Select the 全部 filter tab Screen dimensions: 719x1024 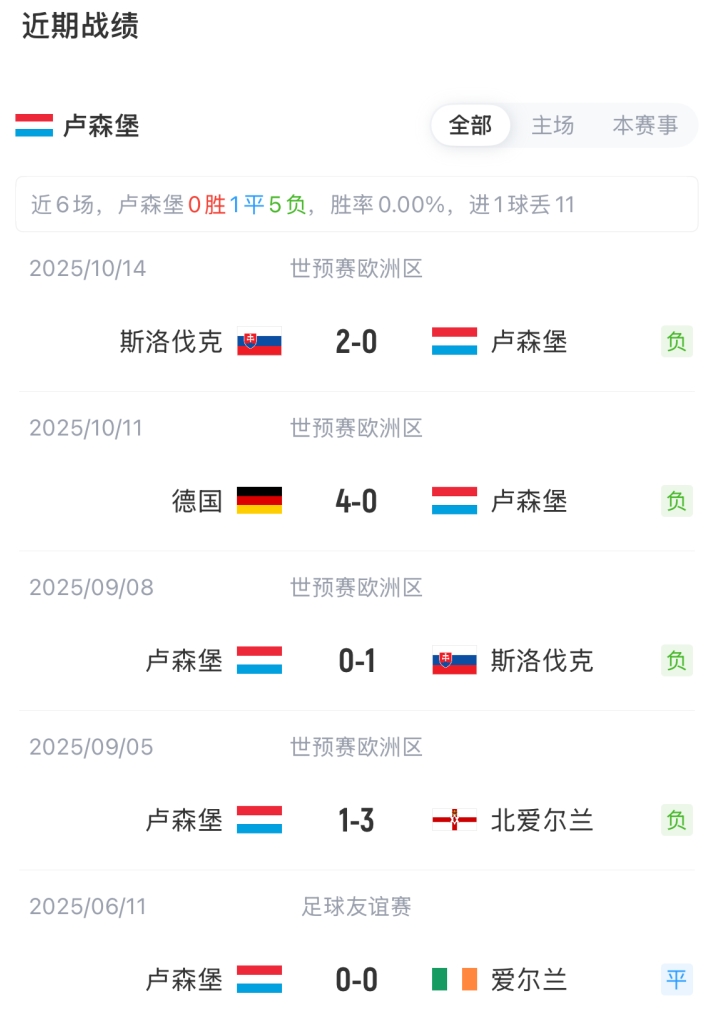470,126
